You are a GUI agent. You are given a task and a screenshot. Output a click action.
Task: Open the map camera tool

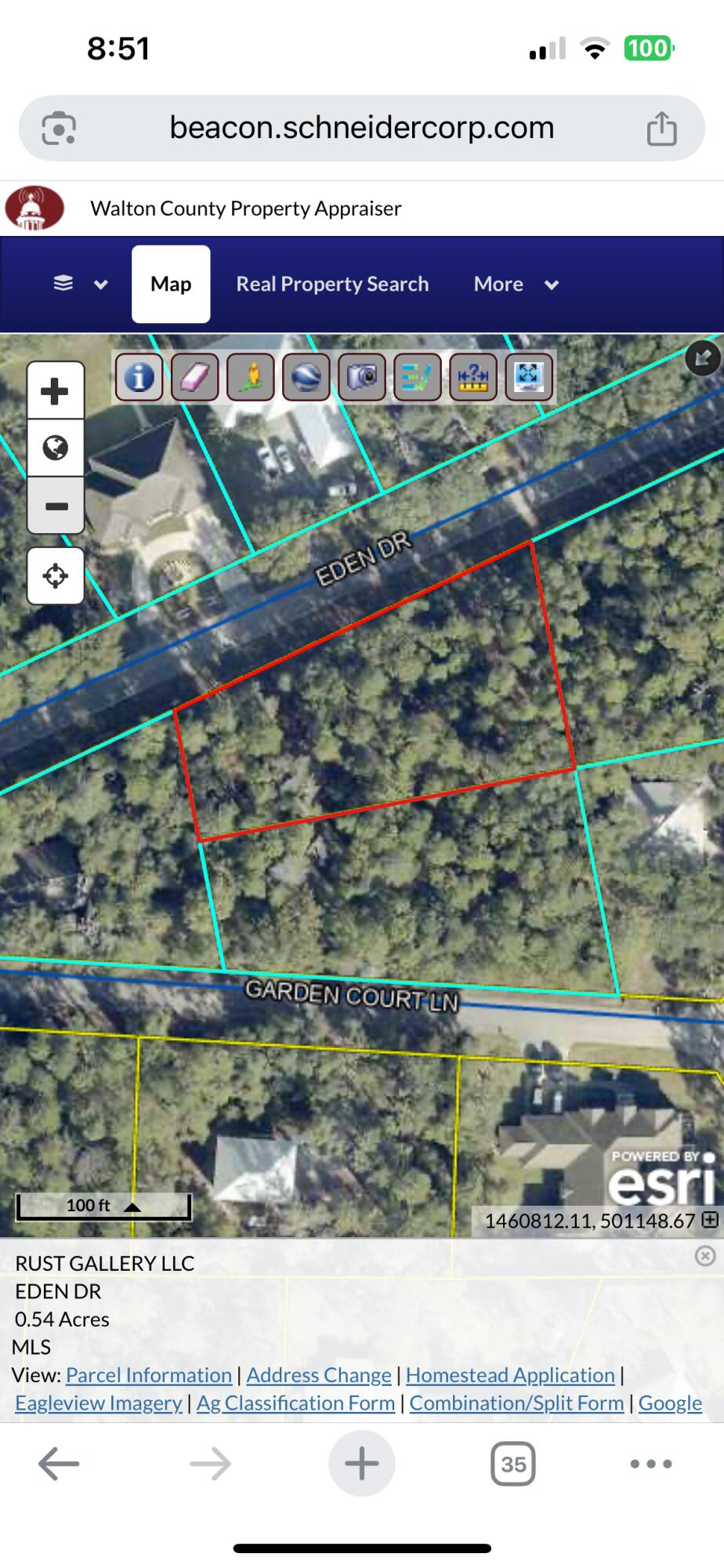pyautogui.click(x=361, y=377)
